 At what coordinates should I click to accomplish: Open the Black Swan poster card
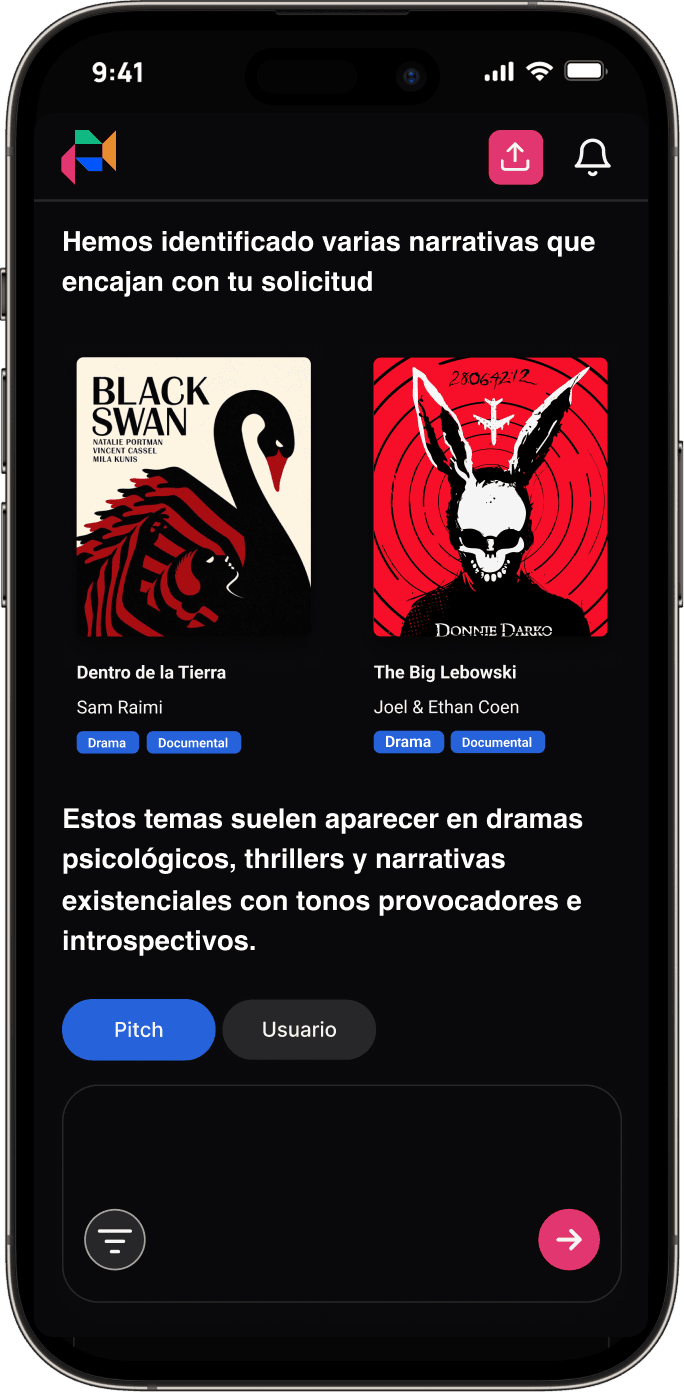tap(194, 497)
